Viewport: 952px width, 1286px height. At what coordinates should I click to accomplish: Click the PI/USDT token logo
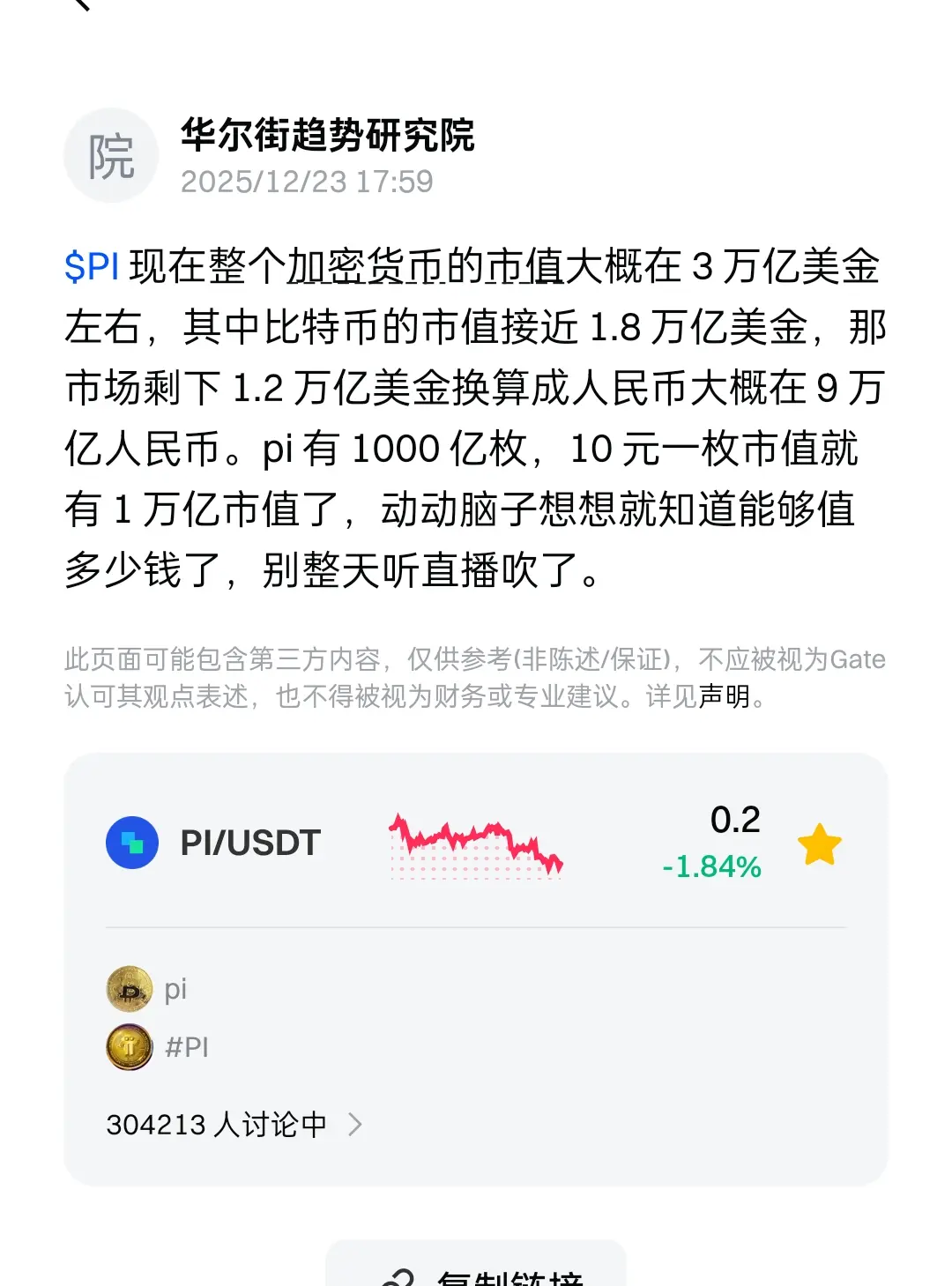click(x=133, y=843)
